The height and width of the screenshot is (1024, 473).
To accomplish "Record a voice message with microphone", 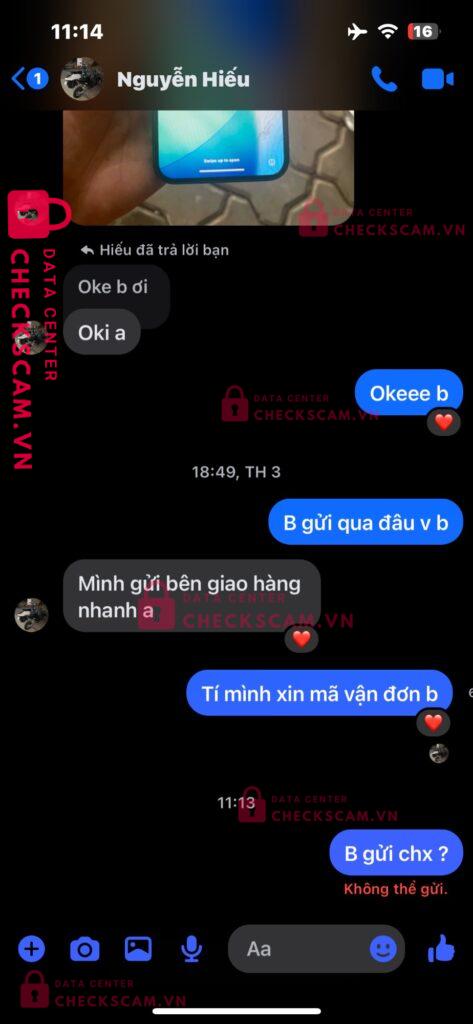I will click(x=191, y=949).
